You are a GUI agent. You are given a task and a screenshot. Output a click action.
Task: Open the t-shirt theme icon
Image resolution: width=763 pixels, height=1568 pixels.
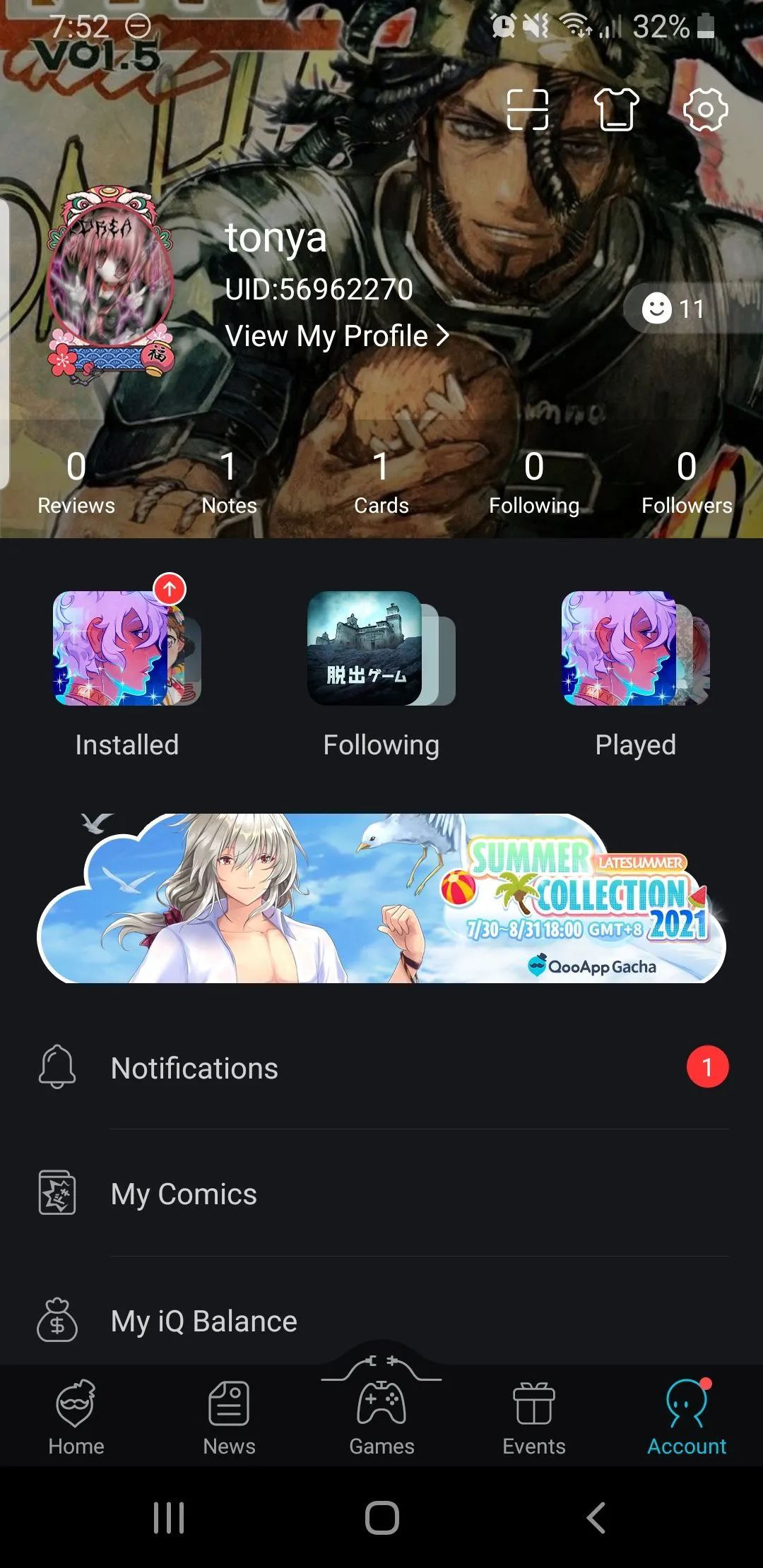pos(616,110)
